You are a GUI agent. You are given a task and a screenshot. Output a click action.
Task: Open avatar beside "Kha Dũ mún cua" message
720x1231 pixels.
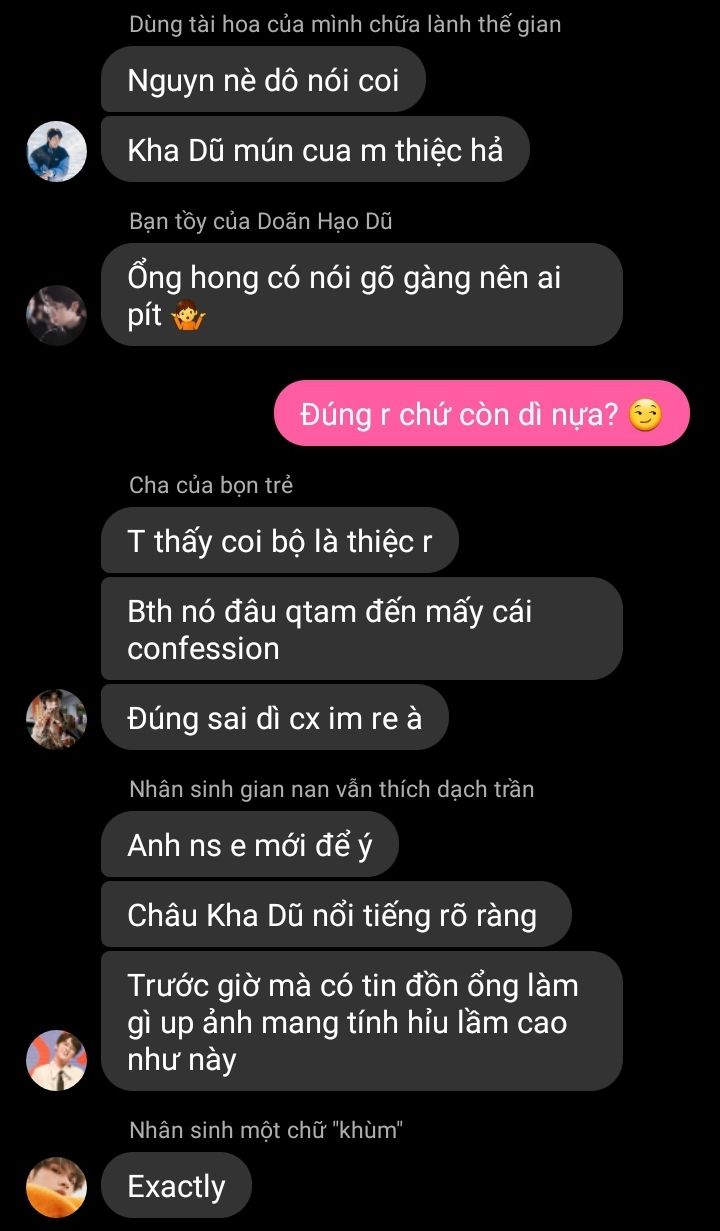56,151
